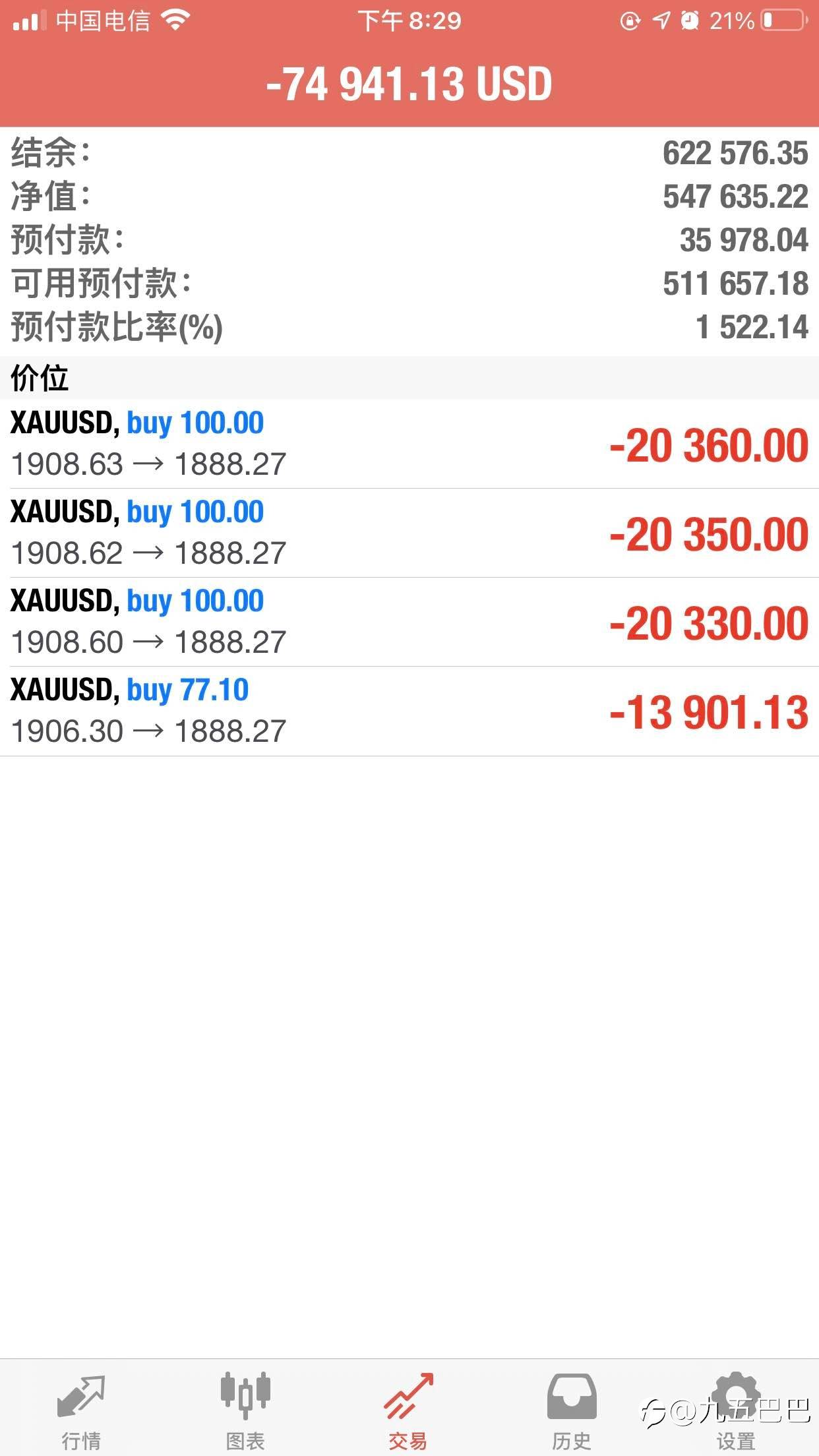Screen dimensions: 819x1456
Task: Open XAUUSD position opened at 1908.63
Action: [x=409, y=444]
